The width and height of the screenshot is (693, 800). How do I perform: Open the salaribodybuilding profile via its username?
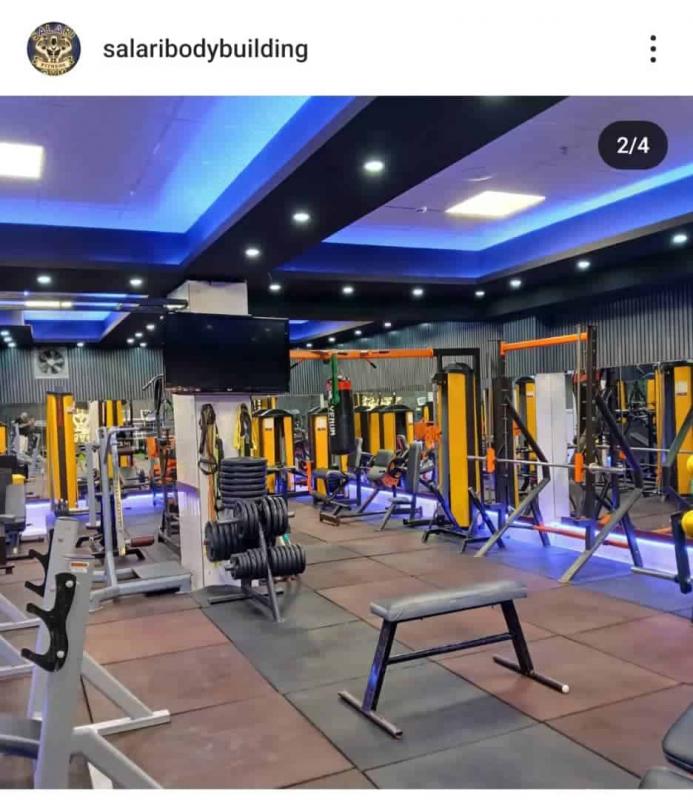click(205, 49)
